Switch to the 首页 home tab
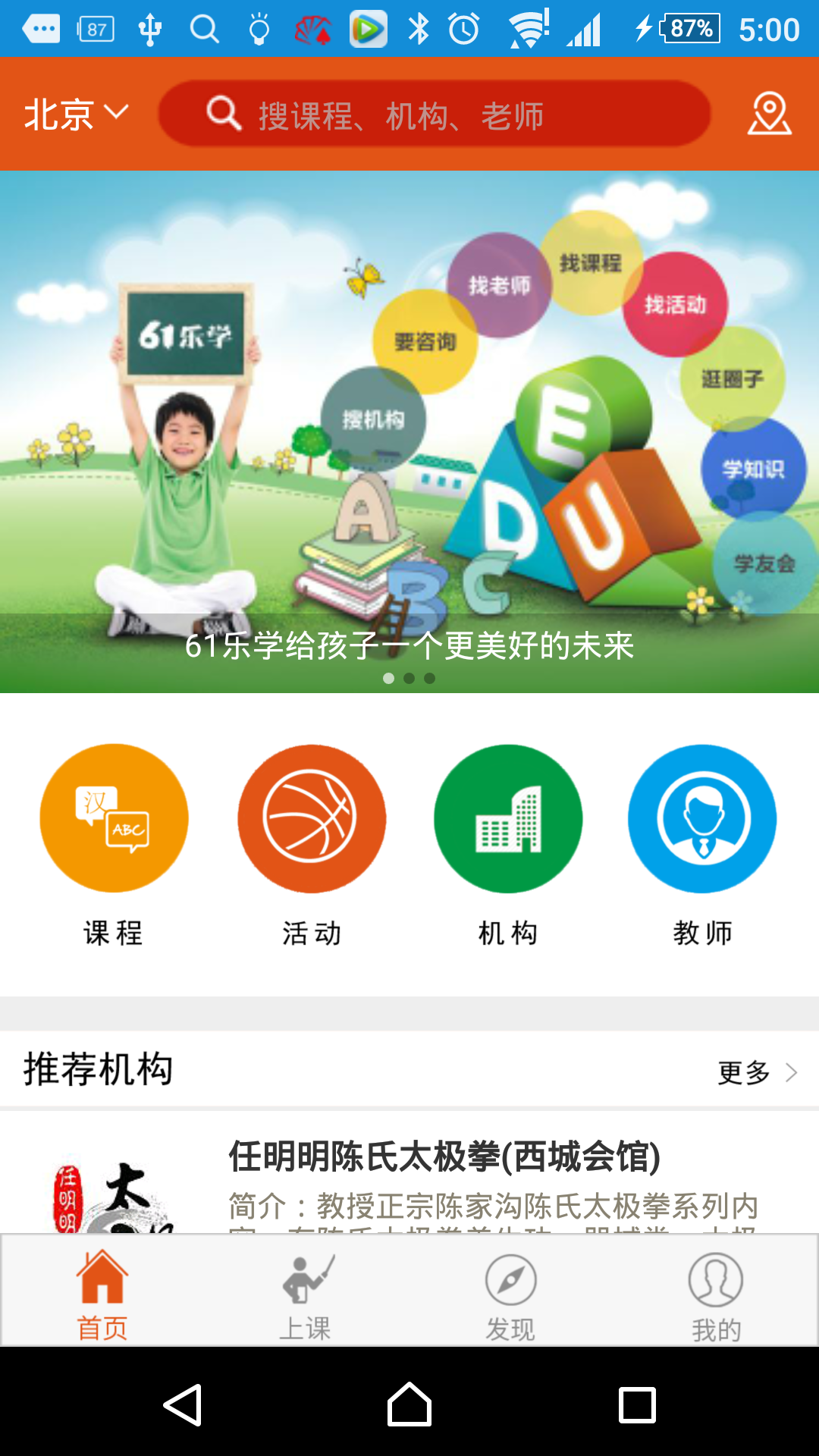The image size is (819, 1456). (x=102, y=1295)
